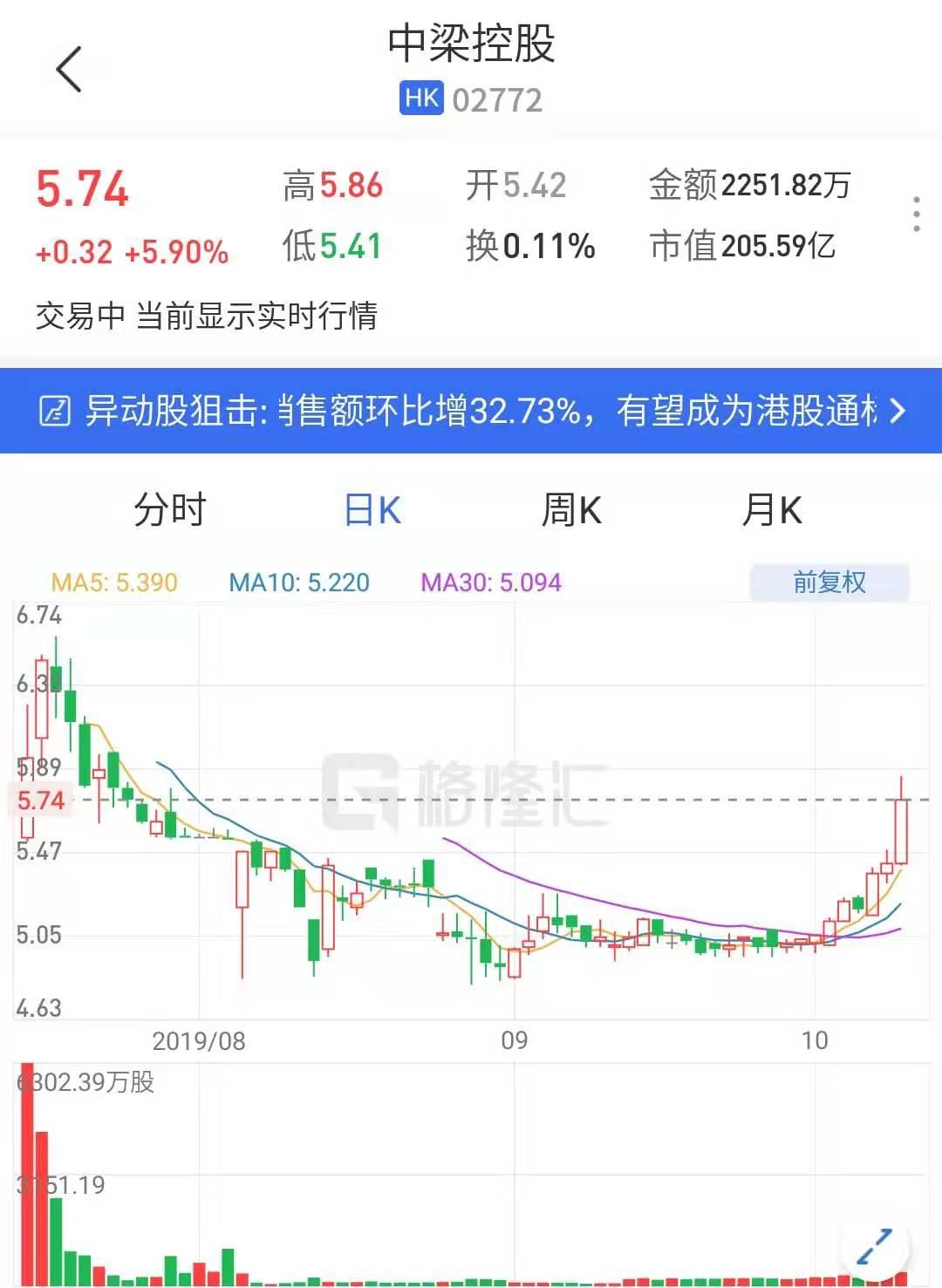Select the 日K chart tab
Image resolution: width=942 pixels, height=1288 pixels.
click(372, 510)
